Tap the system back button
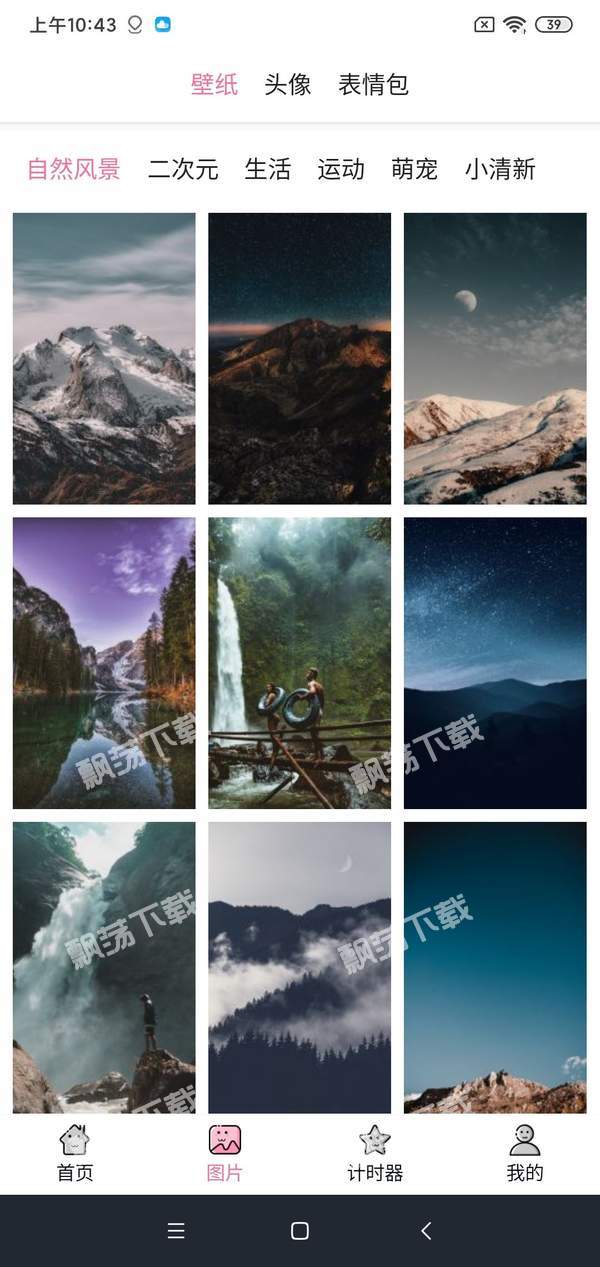Image resolution: width=600 pixels, height=1267 pixels. 426,1231
